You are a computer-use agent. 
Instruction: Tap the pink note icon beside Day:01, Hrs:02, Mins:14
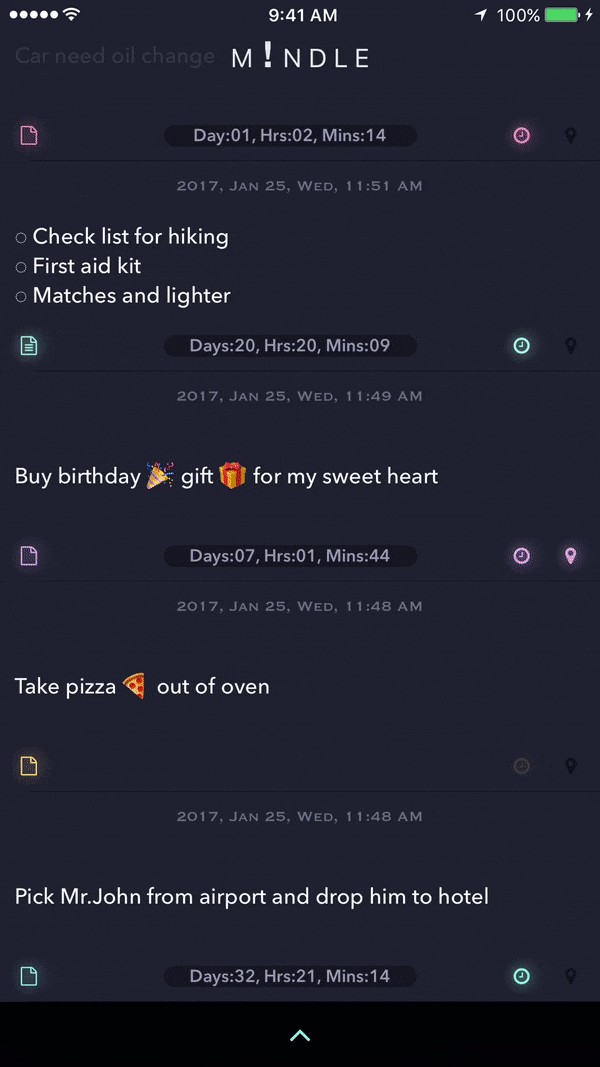[x=29, y=136]
